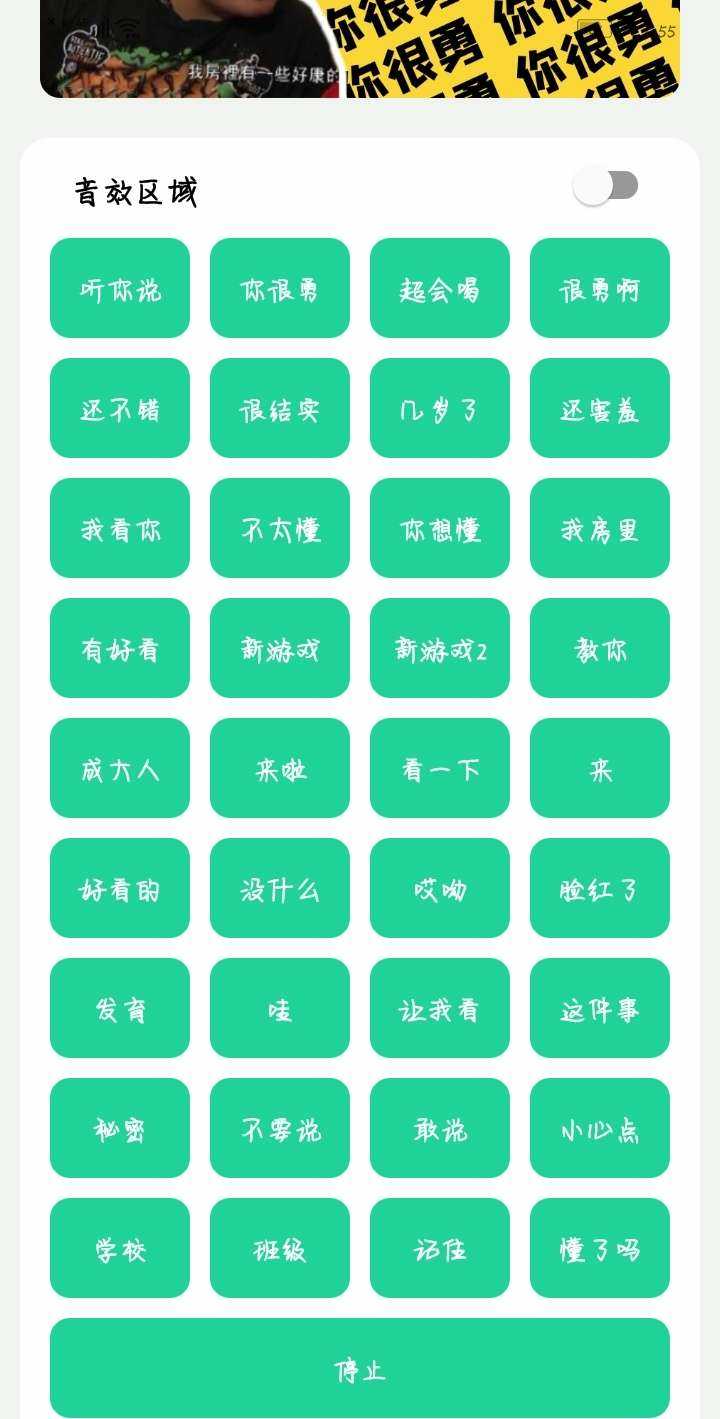Stop playback with the 停止 button
The height and width of the screenshot is (1419, 720).
(360, 1368)
